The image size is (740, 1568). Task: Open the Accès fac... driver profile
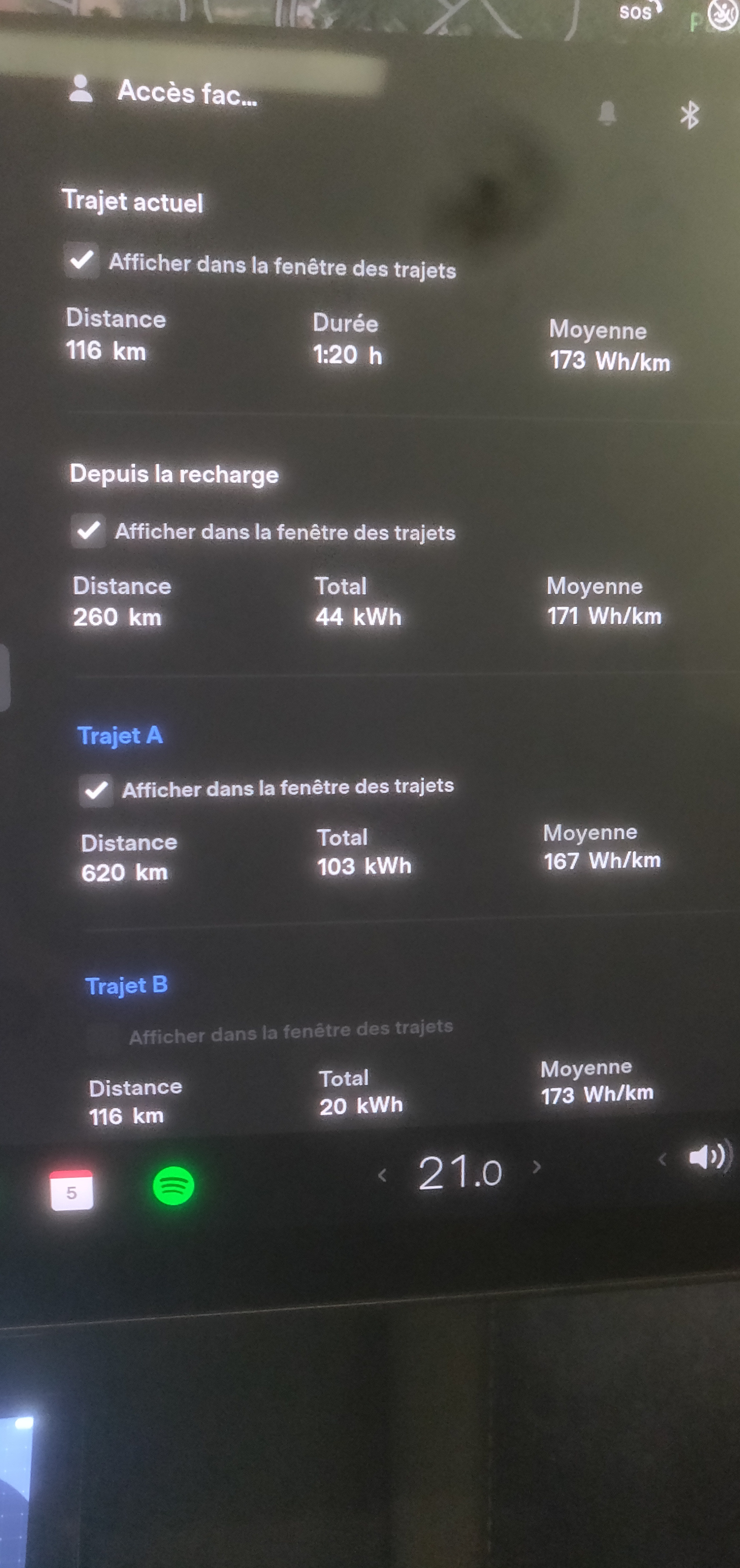pyautogui.click(x=163, y=91)
